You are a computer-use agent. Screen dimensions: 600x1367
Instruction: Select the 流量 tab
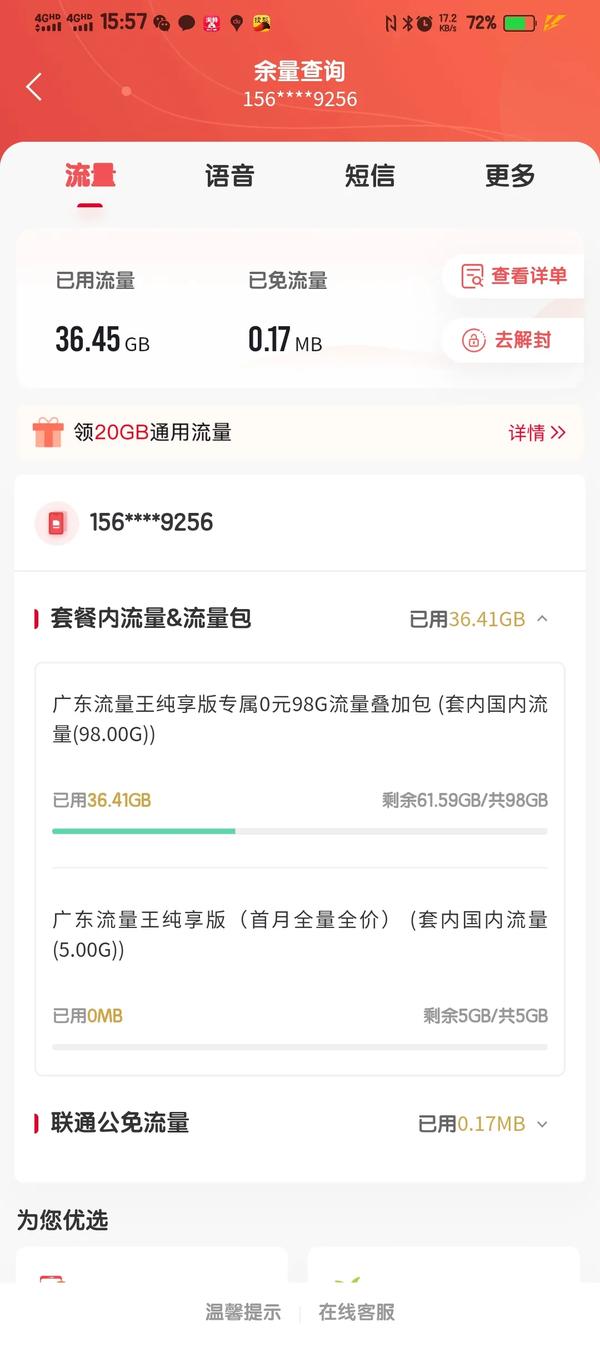click(x=90, y=176)
